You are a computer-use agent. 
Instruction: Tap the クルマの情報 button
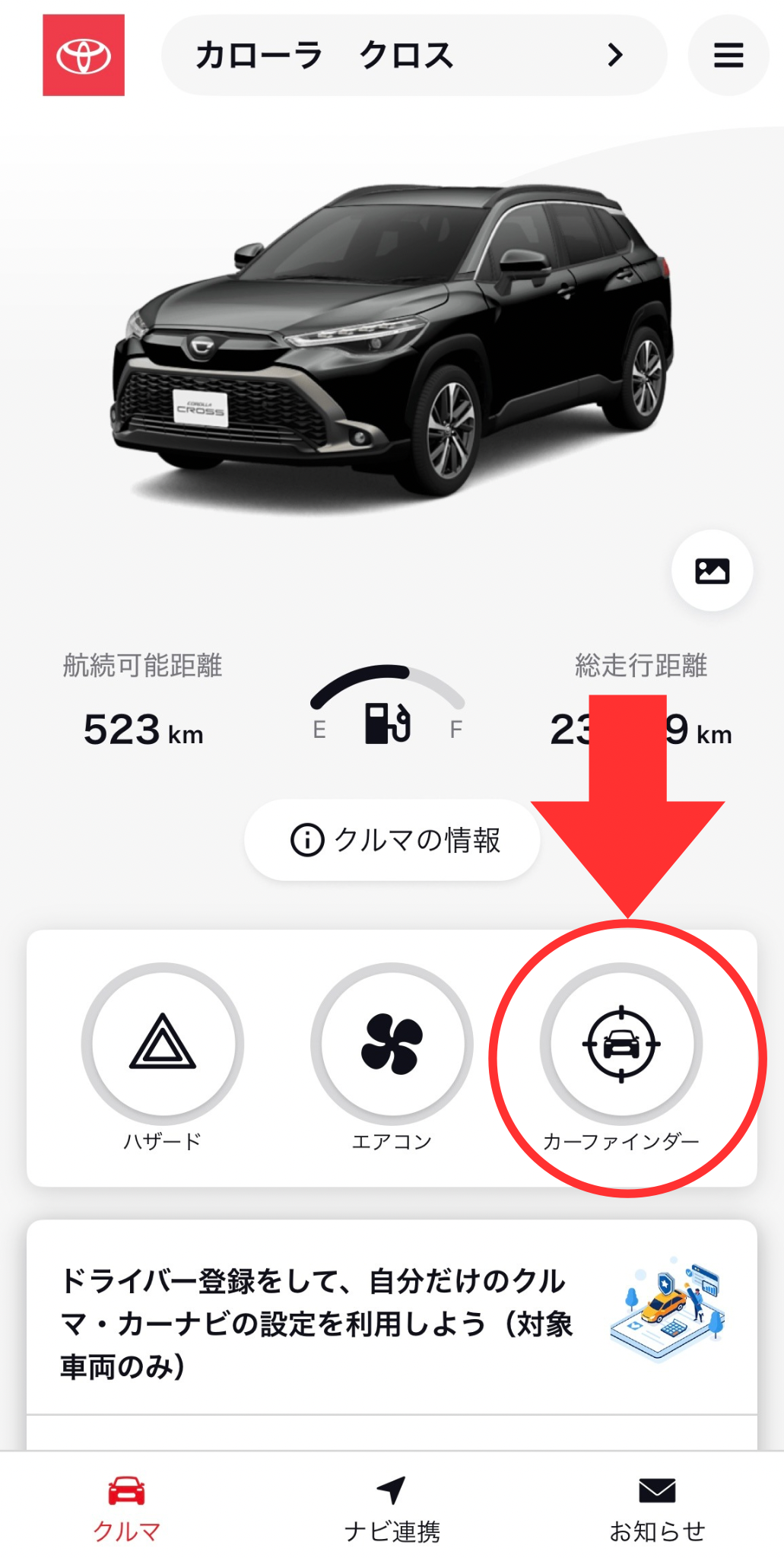pos(392,839)
